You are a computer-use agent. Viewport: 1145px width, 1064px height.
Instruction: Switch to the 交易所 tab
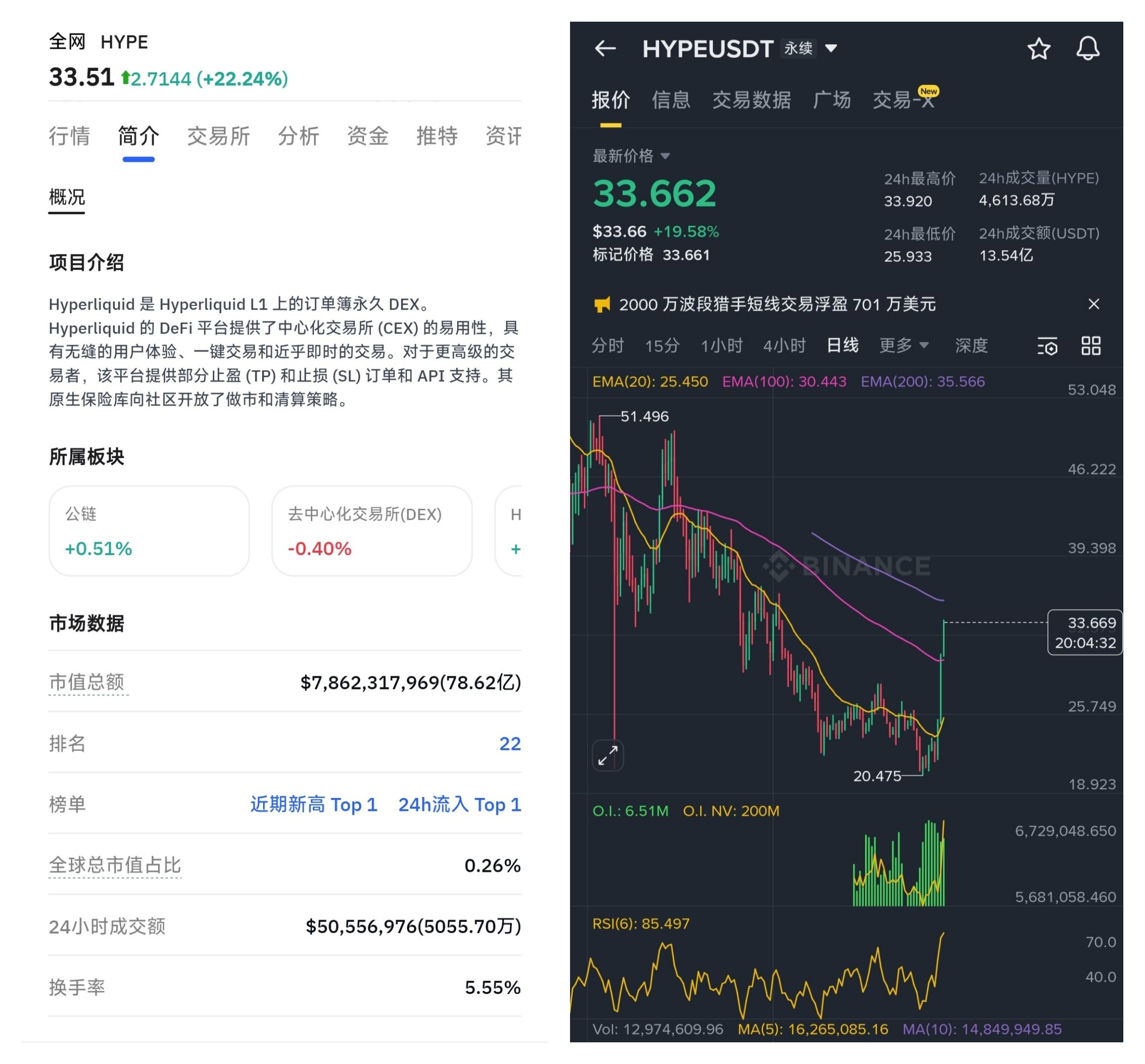coord(218,136)
